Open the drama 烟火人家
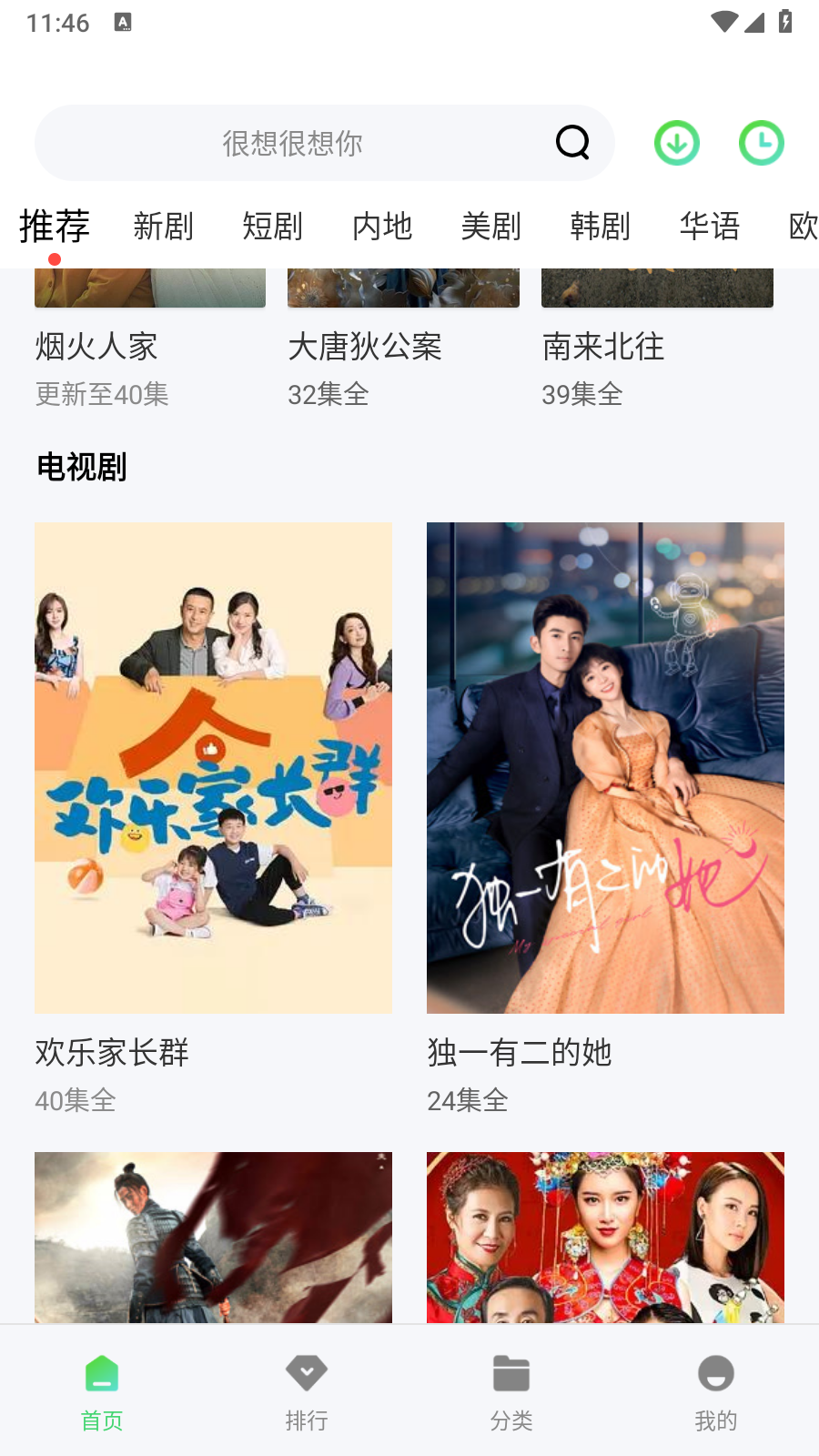819x1456 pixels. pyautogui.click(x=96, y=347)
